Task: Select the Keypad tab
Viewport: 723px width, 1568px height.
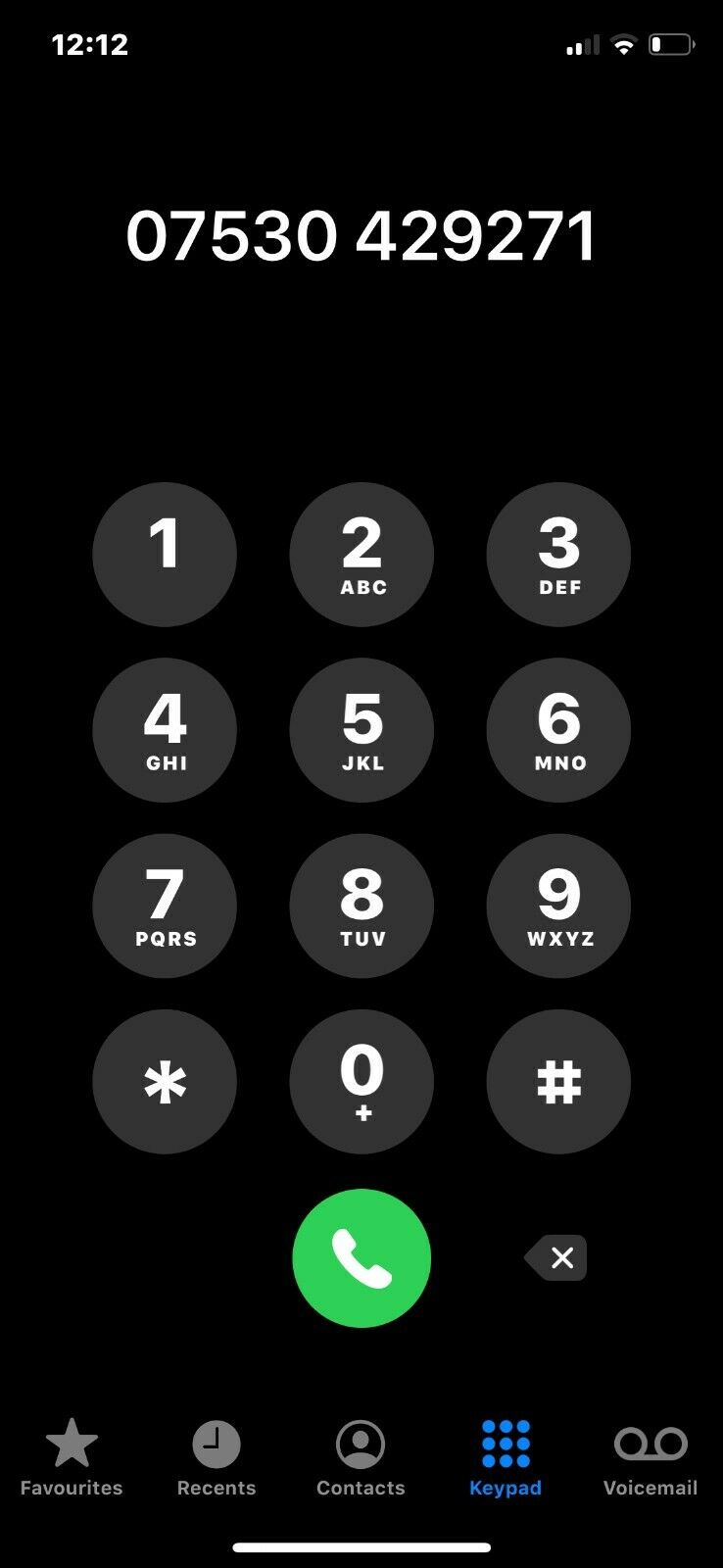Action: (506, 1458)
